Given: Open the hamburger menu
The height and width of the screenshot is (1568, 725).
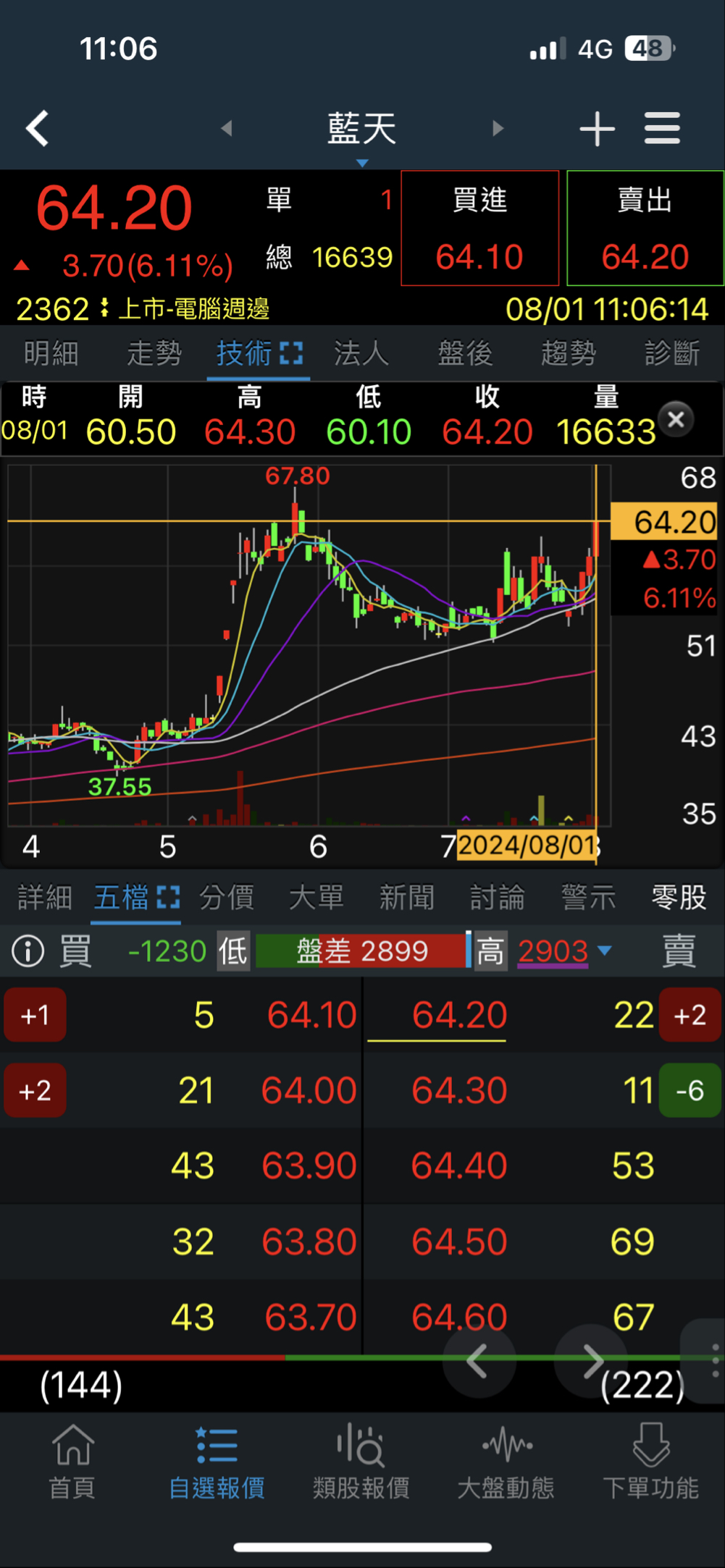Looking at the screenshot, I should point(662,129).
